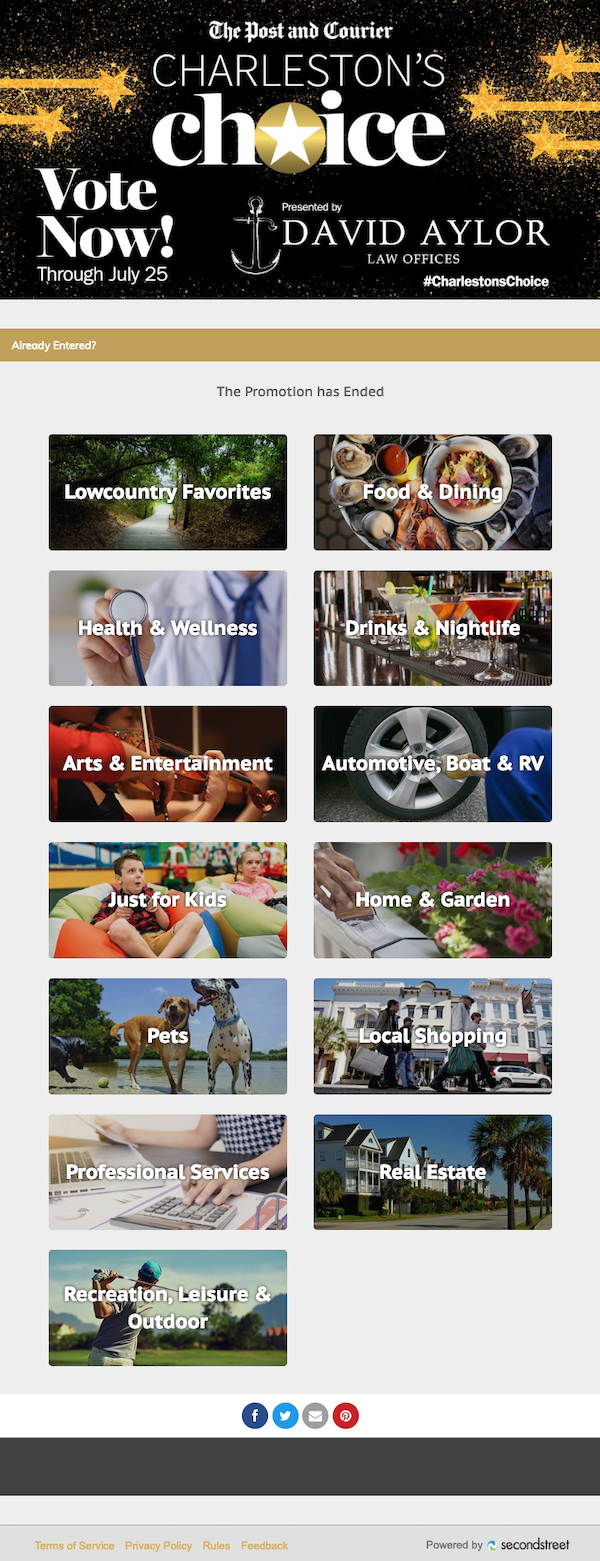
Task: Share this page on Twitter
Action: [x=285, y=1416]
